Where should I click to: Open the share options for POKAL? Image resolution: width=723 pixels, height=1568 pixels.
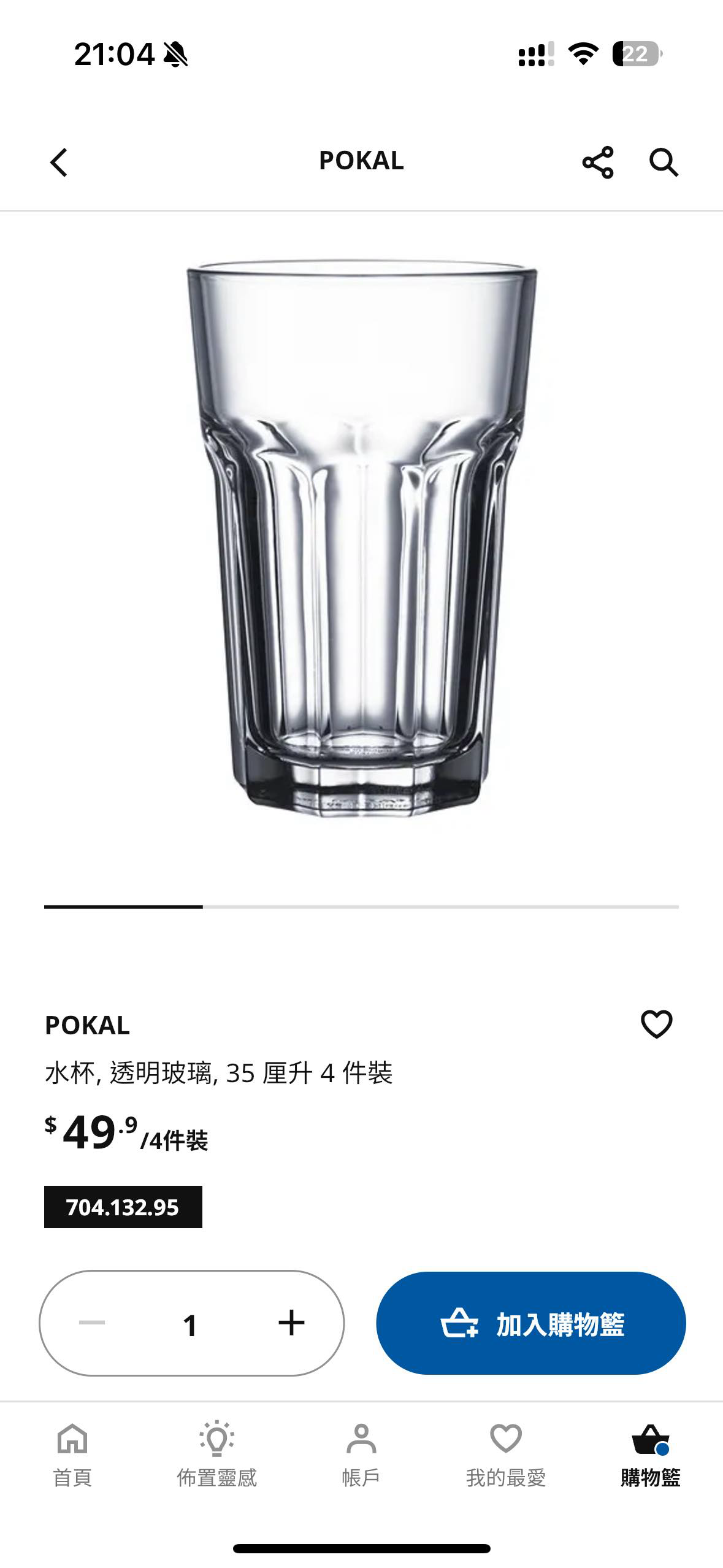click(x=599, y=161)
